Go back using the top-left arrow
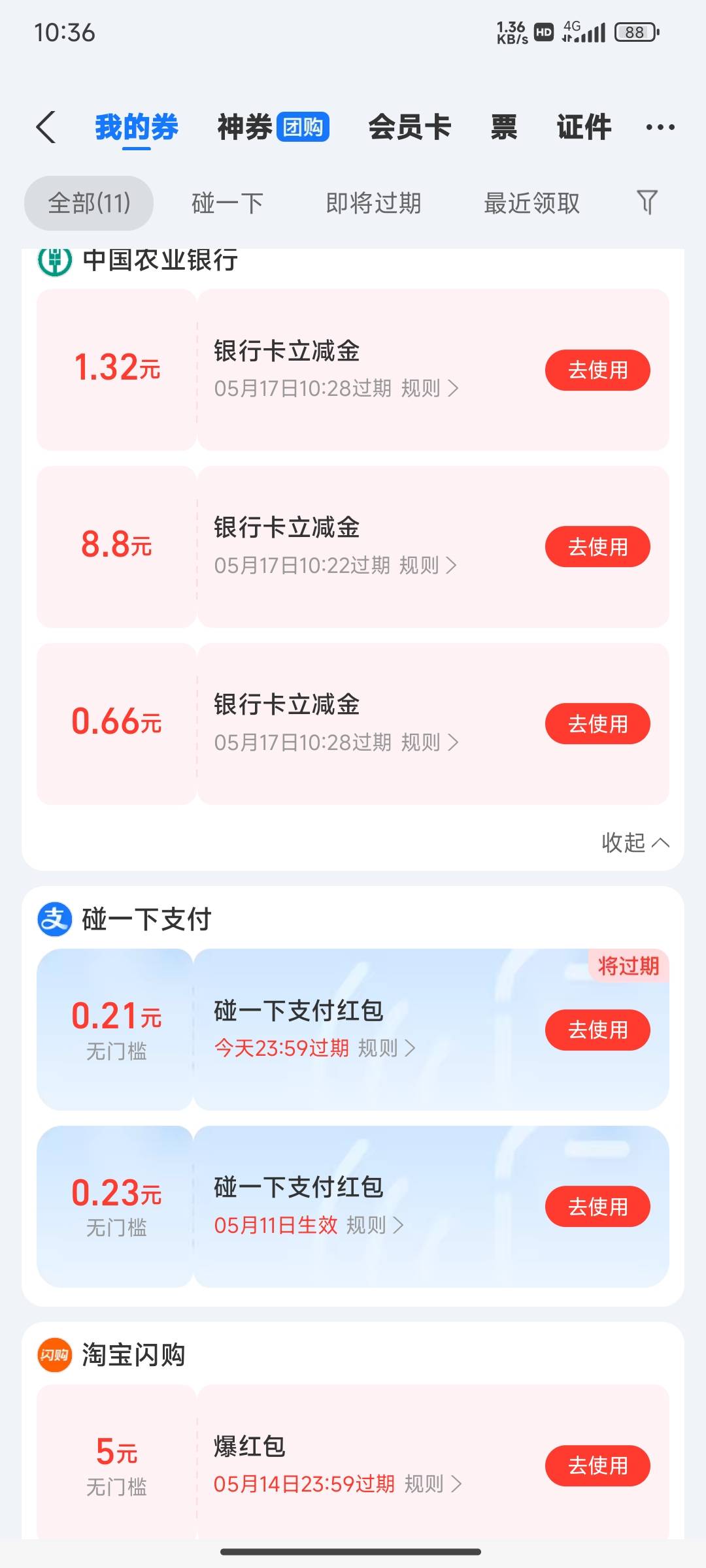Image resolution: width=706 pixels, height=1568 pixels. point(46,127)
